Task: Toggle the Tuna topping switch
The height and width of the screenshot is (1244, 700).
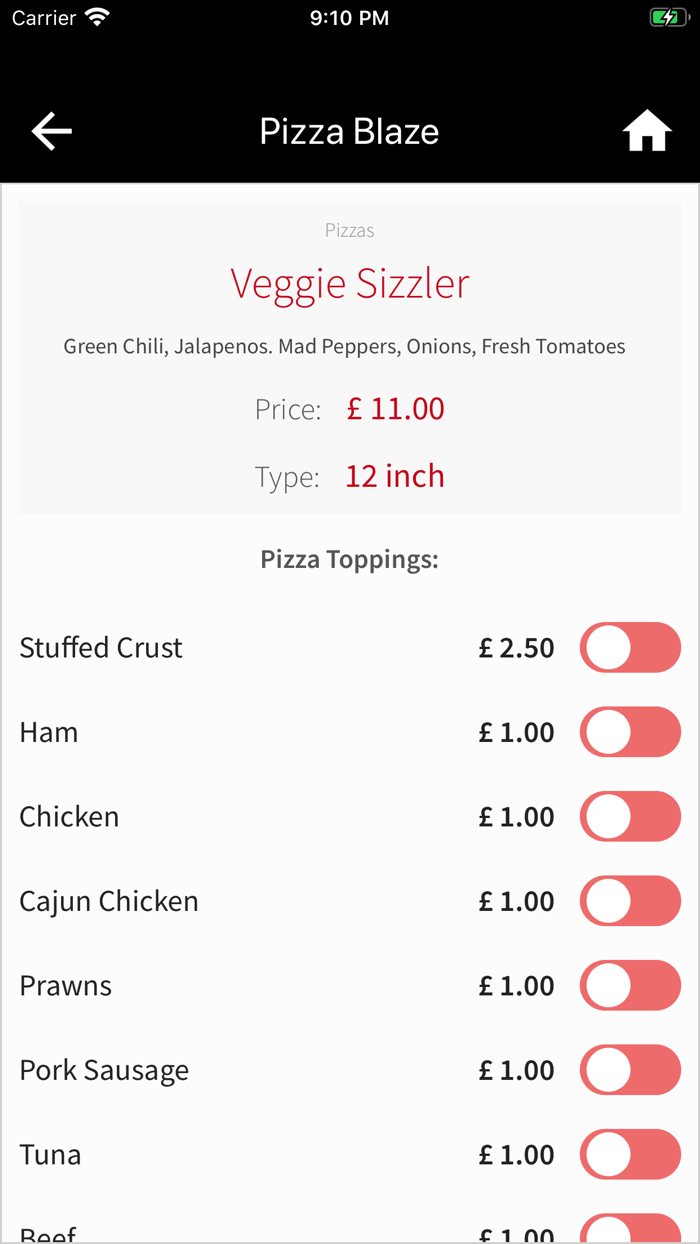Action: 630,1154
